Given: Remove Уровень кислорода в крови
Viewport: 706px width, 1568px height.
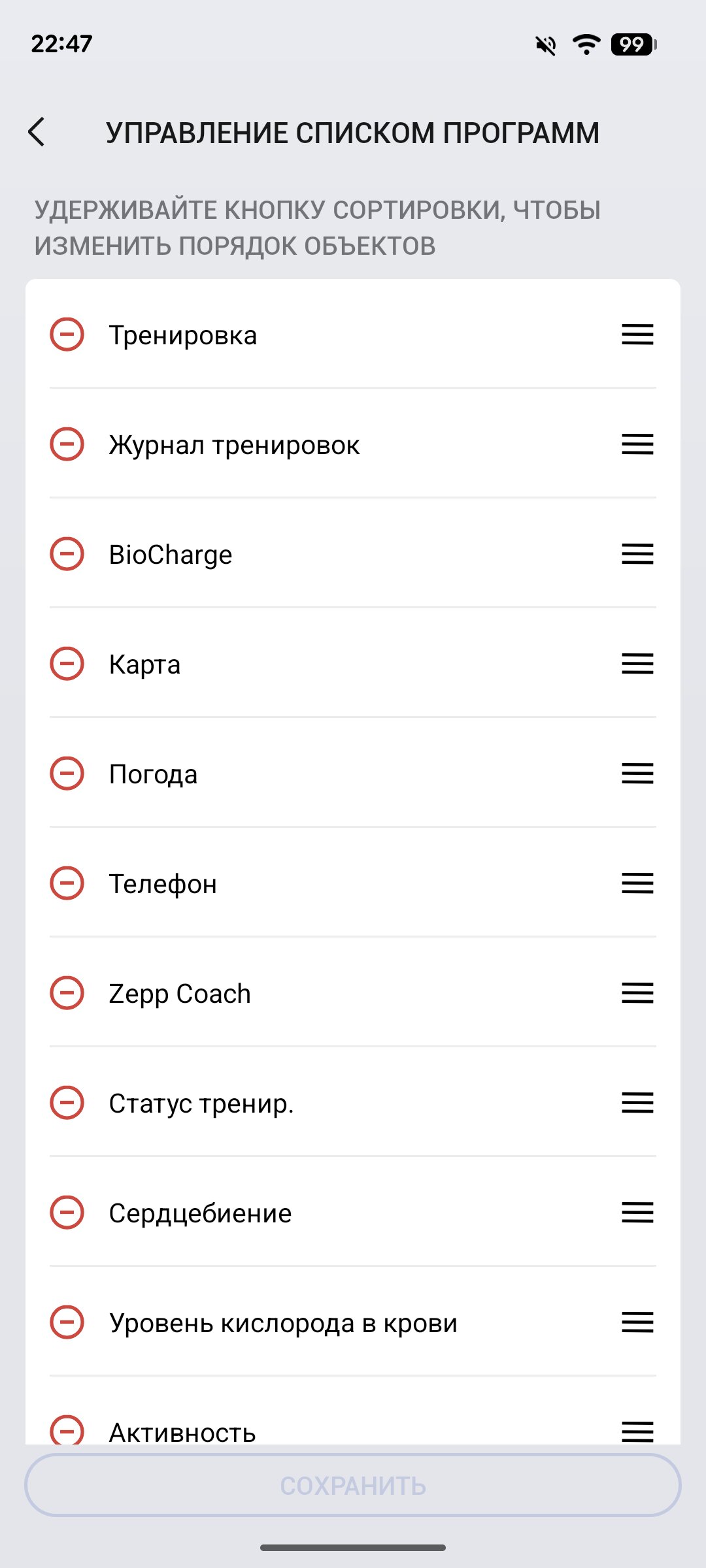Looking at the screenshot, I should (x=67, y=1322).
